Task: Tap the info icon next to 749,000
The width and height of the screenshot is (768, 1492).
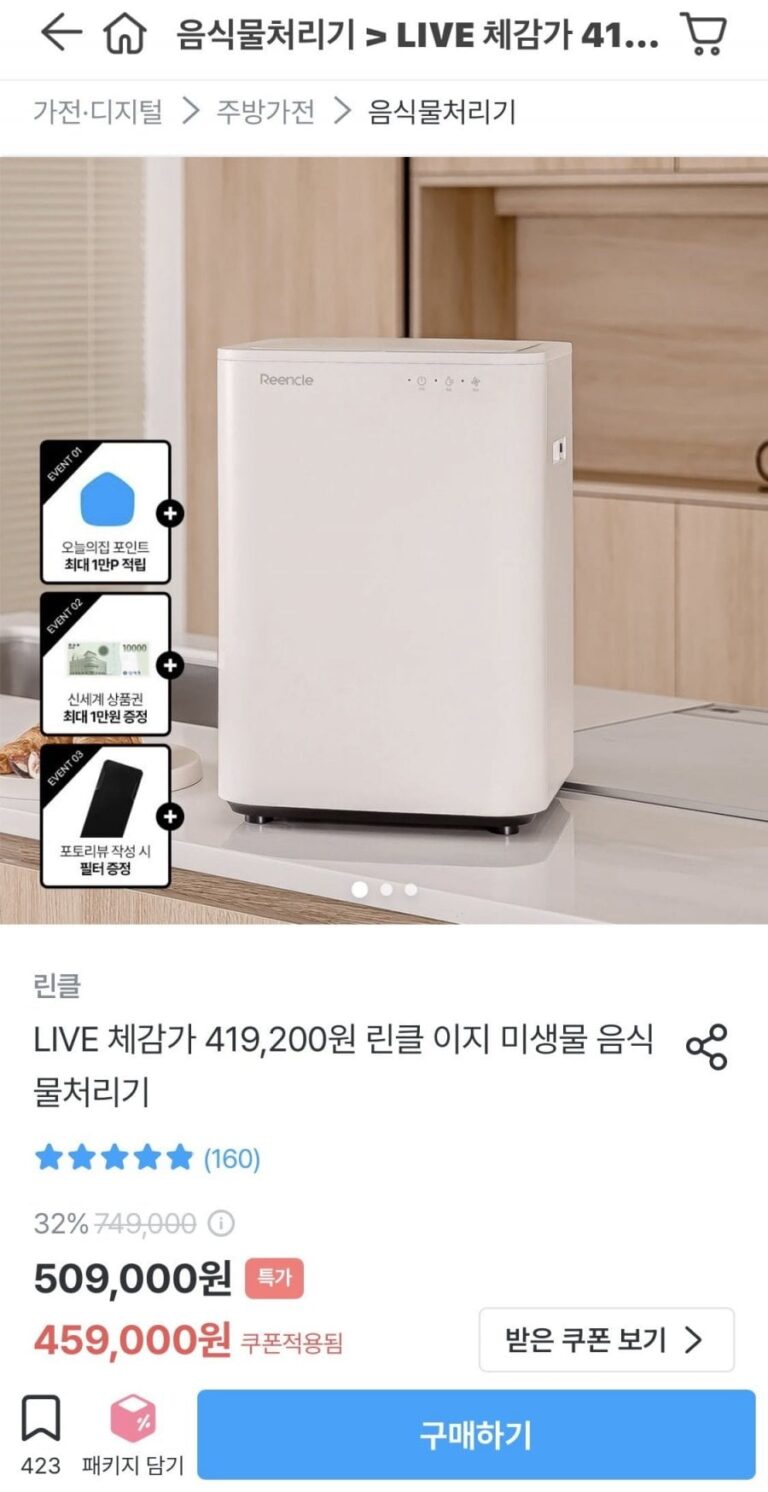Action: (x=220, y=1223)
